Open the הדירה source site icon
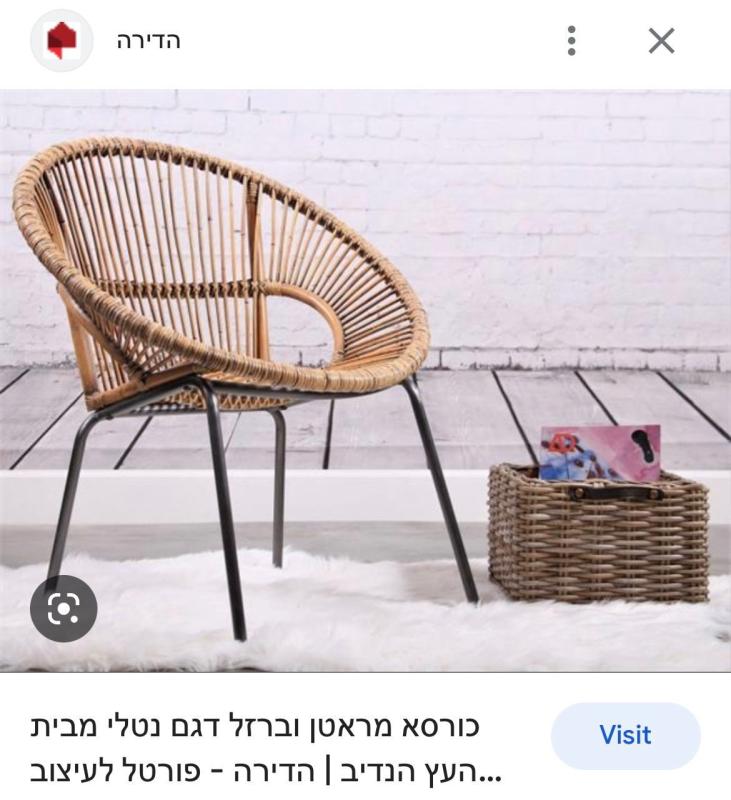Viewport: 731px width, 800px height. click(x=62, y=41)
